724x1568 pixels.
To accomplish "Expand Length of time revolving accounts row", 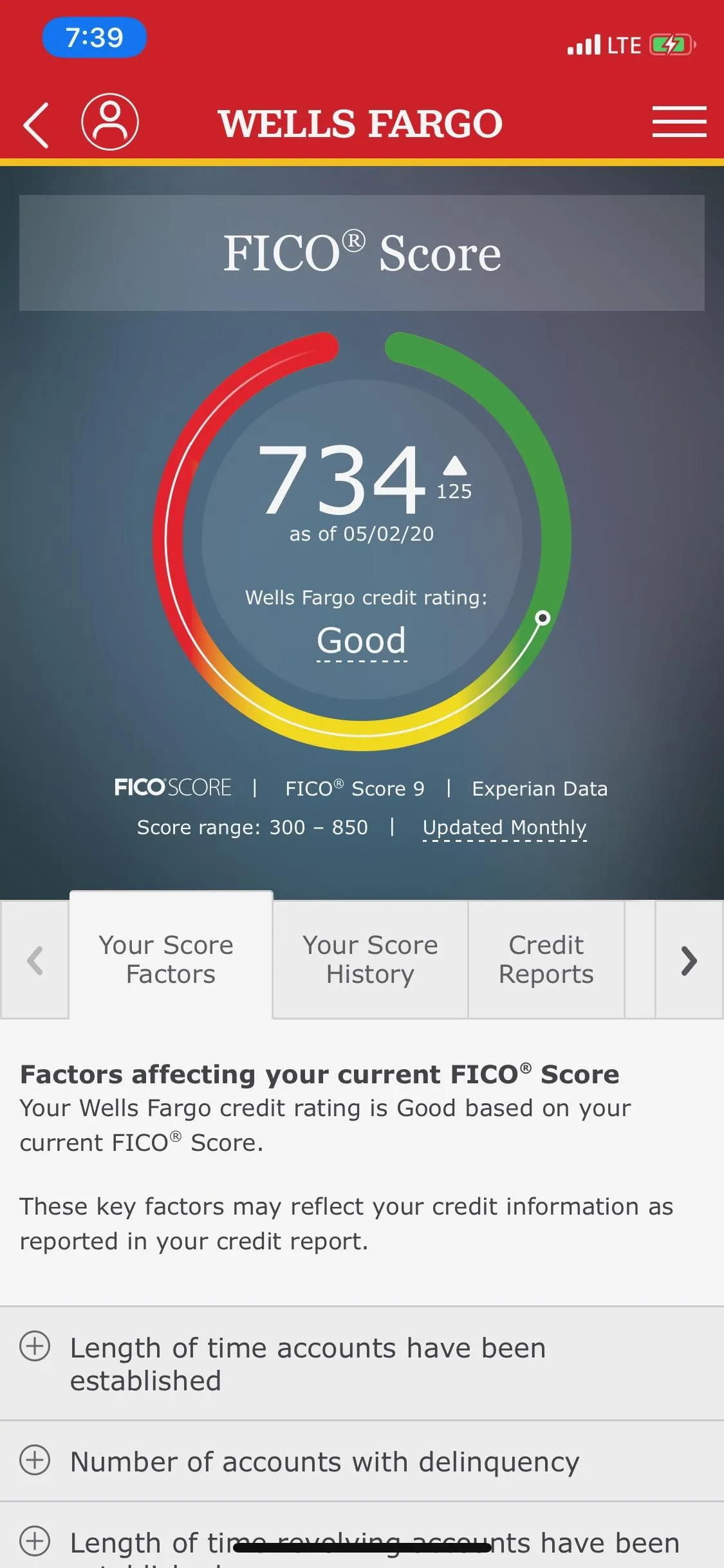I will pyautogui.click(x=362, y=1536).
